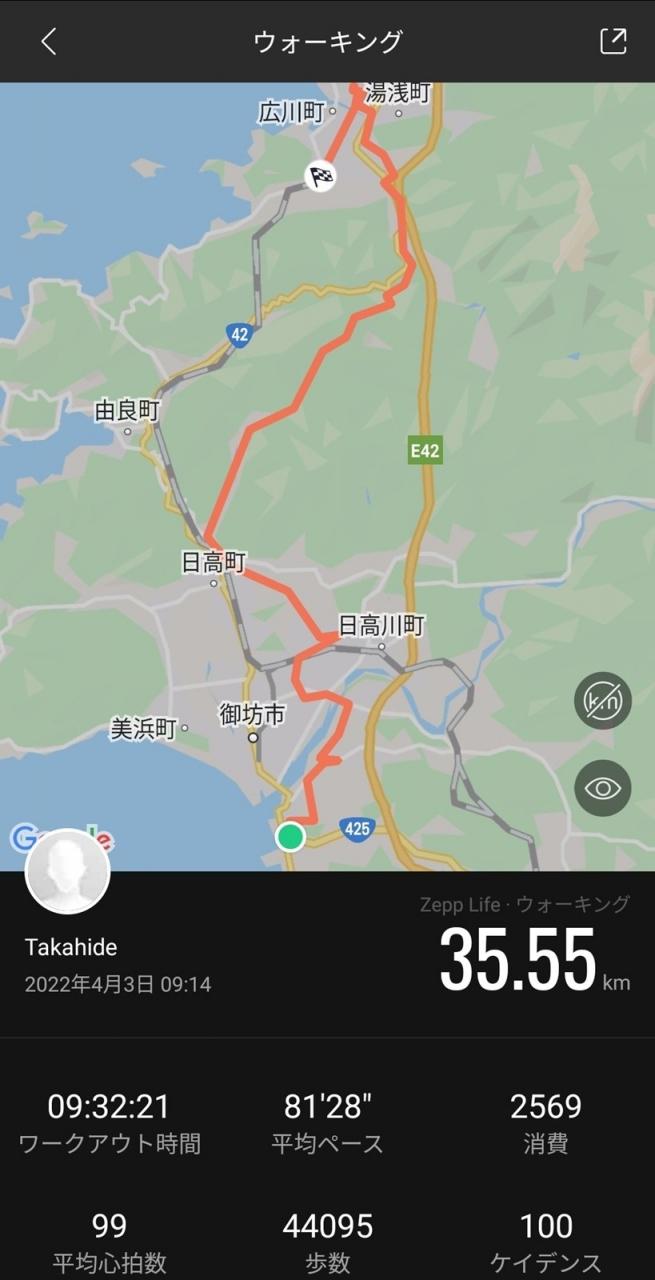Share this walking workout
This screenshot has width=655, height=1280.
(x=612, y=41)
